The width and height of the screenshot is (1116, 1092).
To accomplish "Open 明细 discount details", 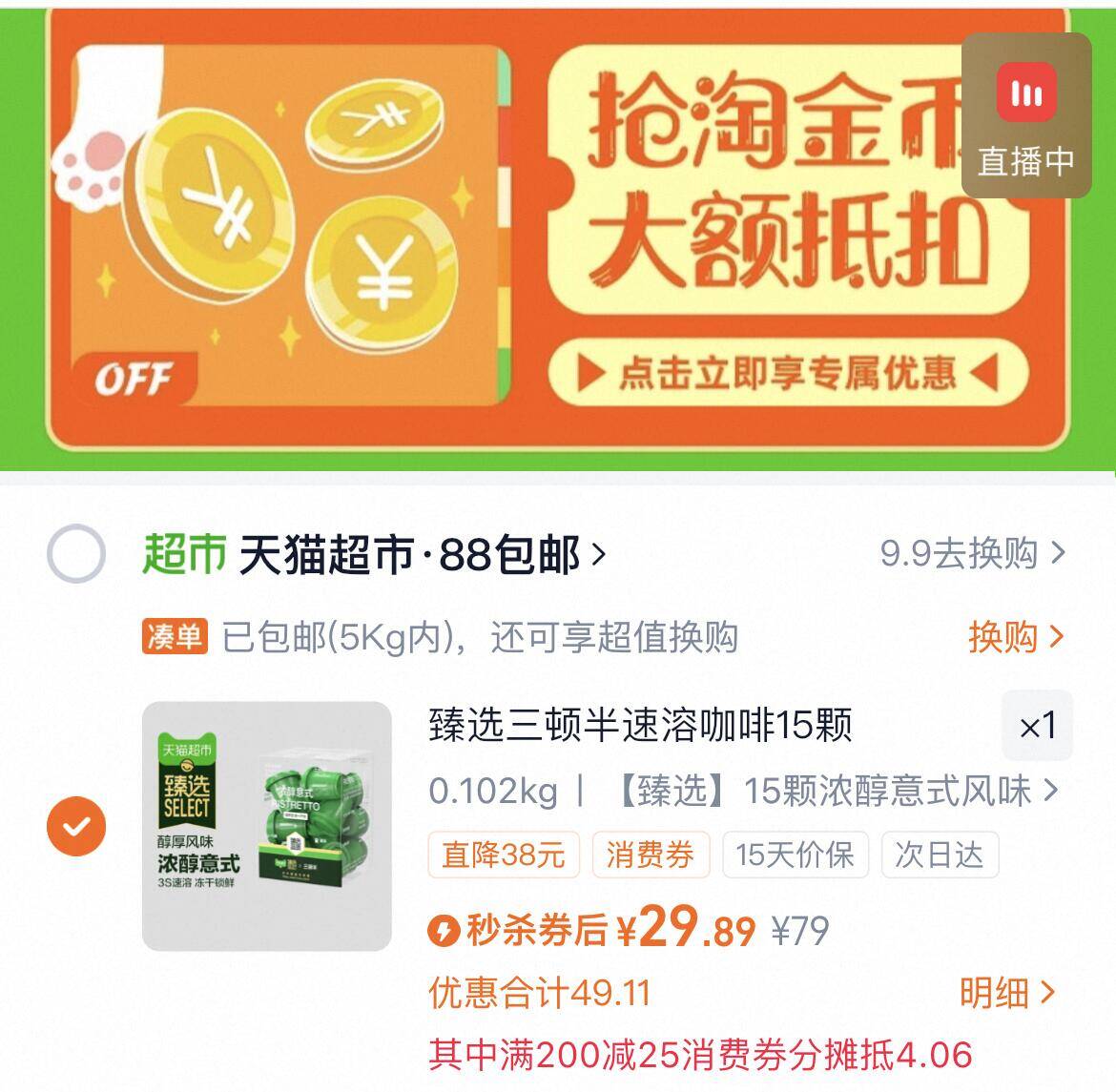I will [1007, 994].
